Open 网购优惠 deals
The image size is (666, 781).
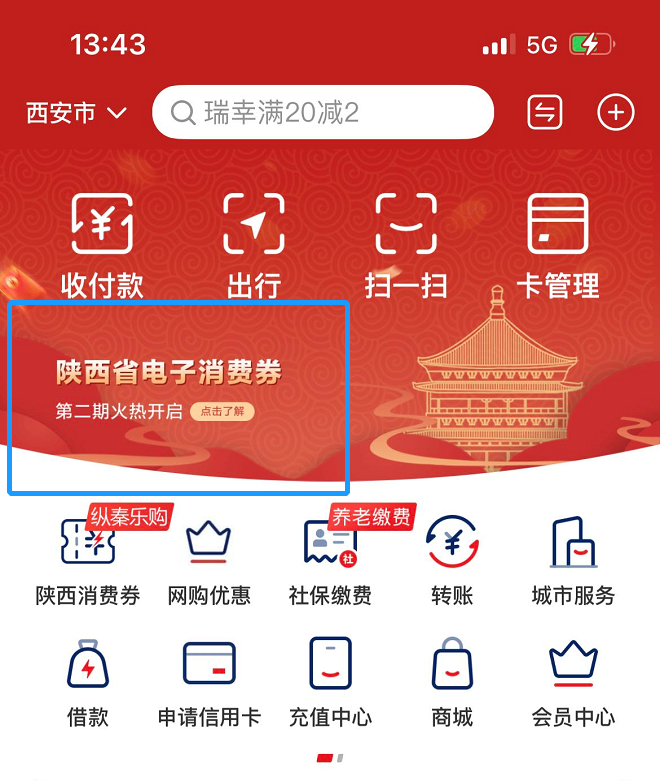click(209, 562)
